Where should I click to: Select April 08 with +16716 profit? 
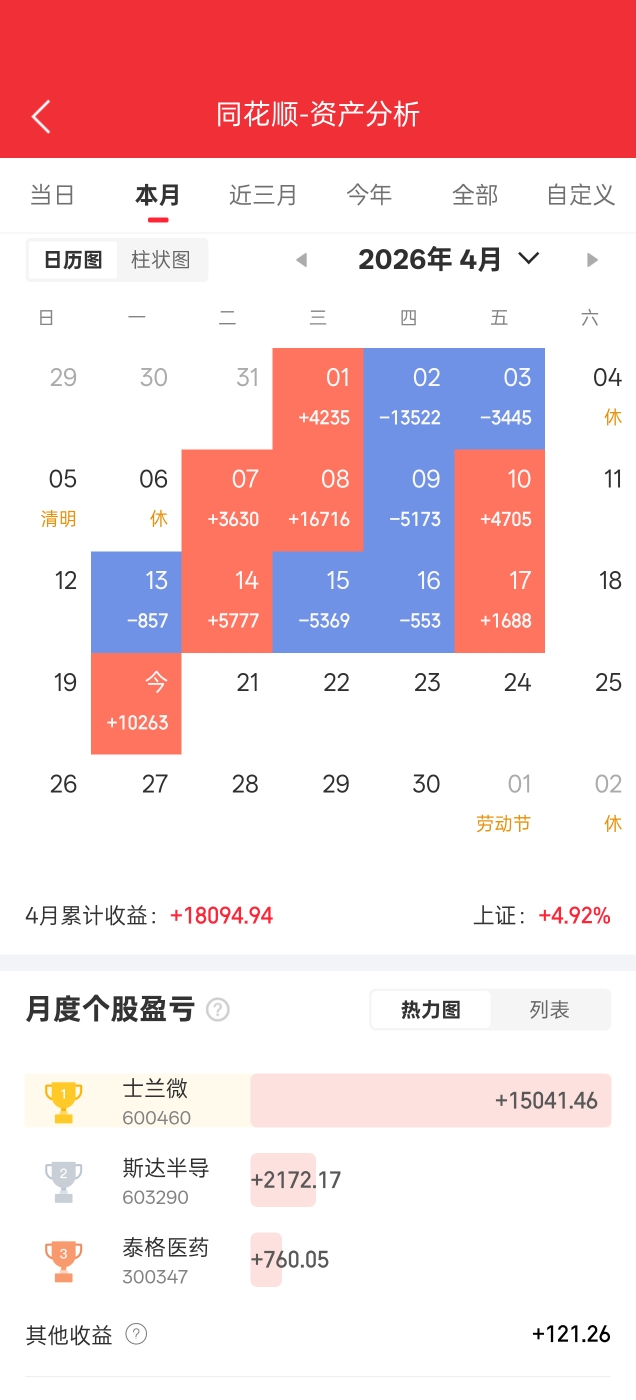click(x=318, y=499)
